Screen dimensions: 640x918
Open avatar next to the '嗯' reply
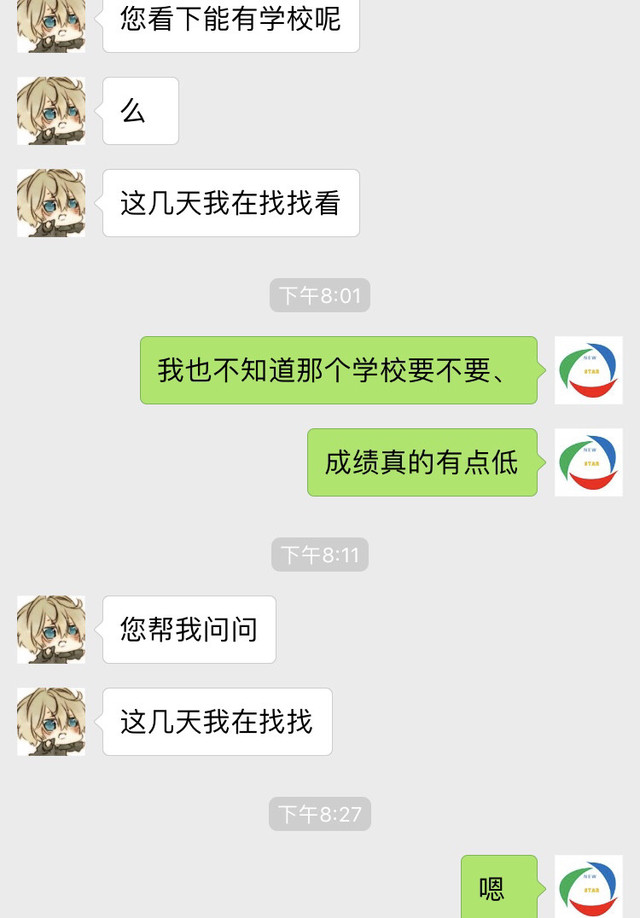[588, 886]
